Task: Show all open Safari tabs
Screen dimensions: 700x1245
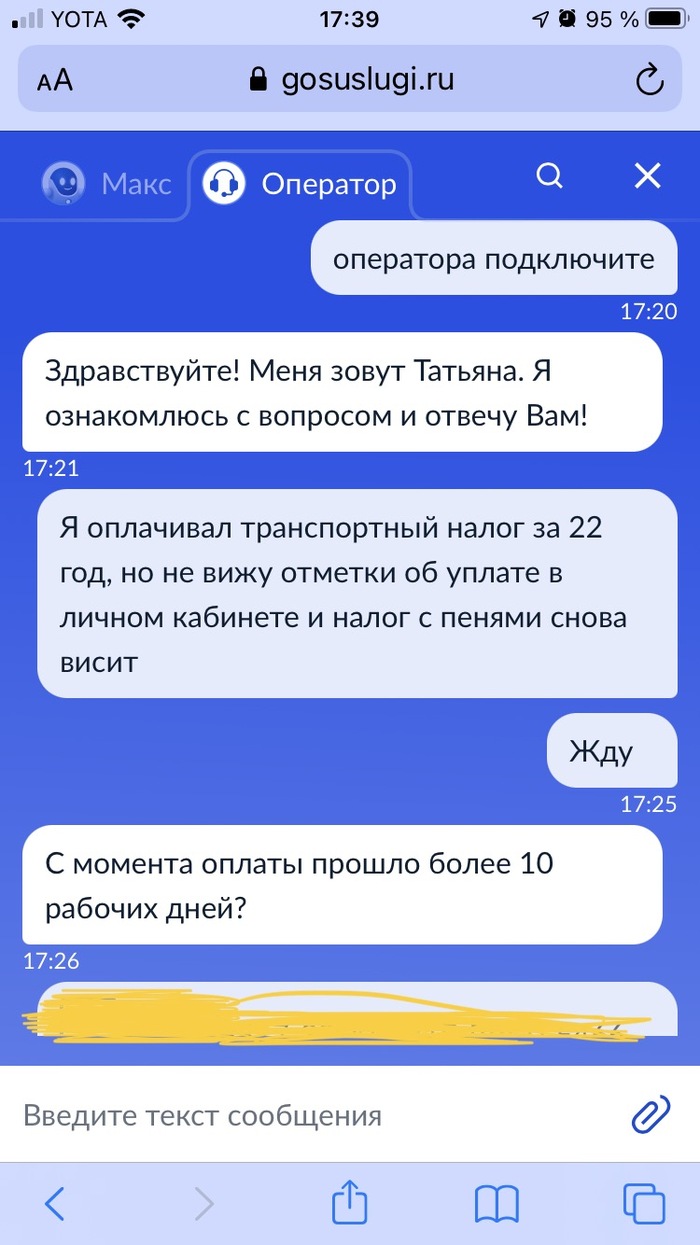Action: click(x=644, y=1203)
